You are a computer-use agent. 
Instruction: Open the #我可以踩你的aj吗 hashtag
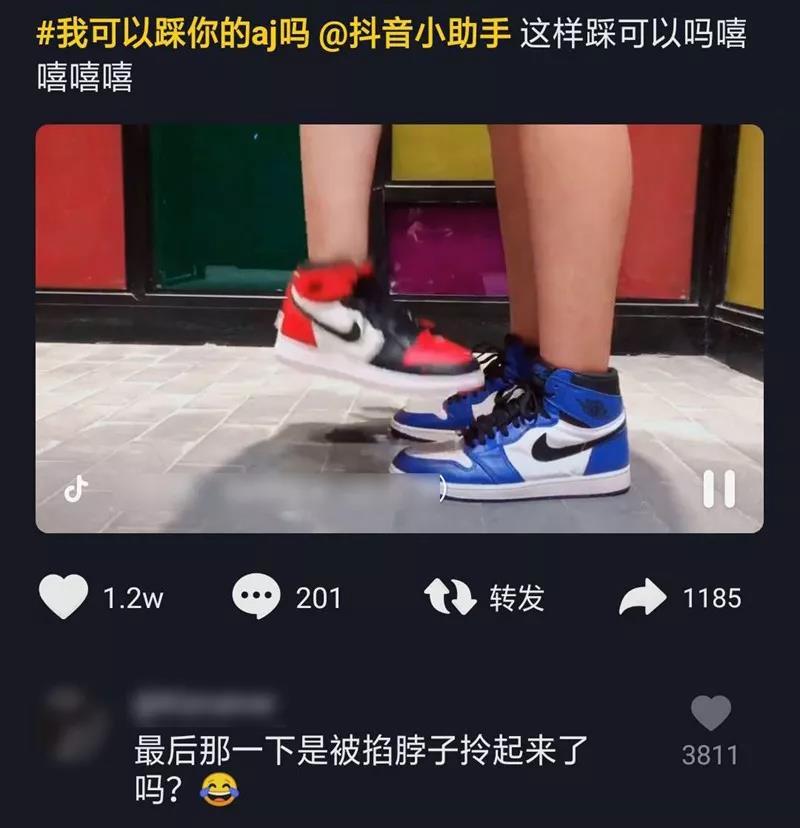tap(170, 36)
